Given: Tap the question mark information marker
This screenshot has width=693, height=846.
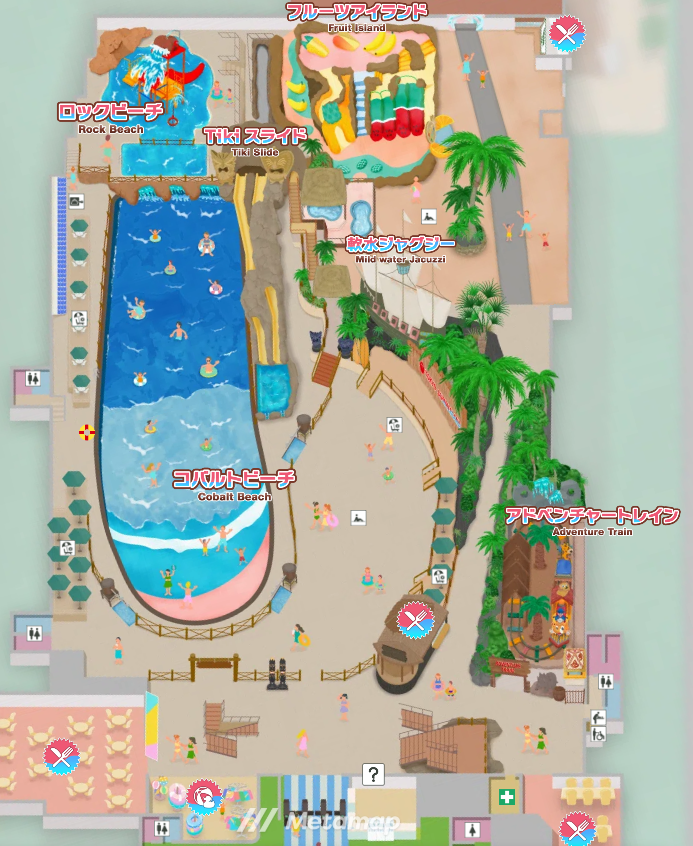Looking at the screenshot, I should (x=373, y=774).
